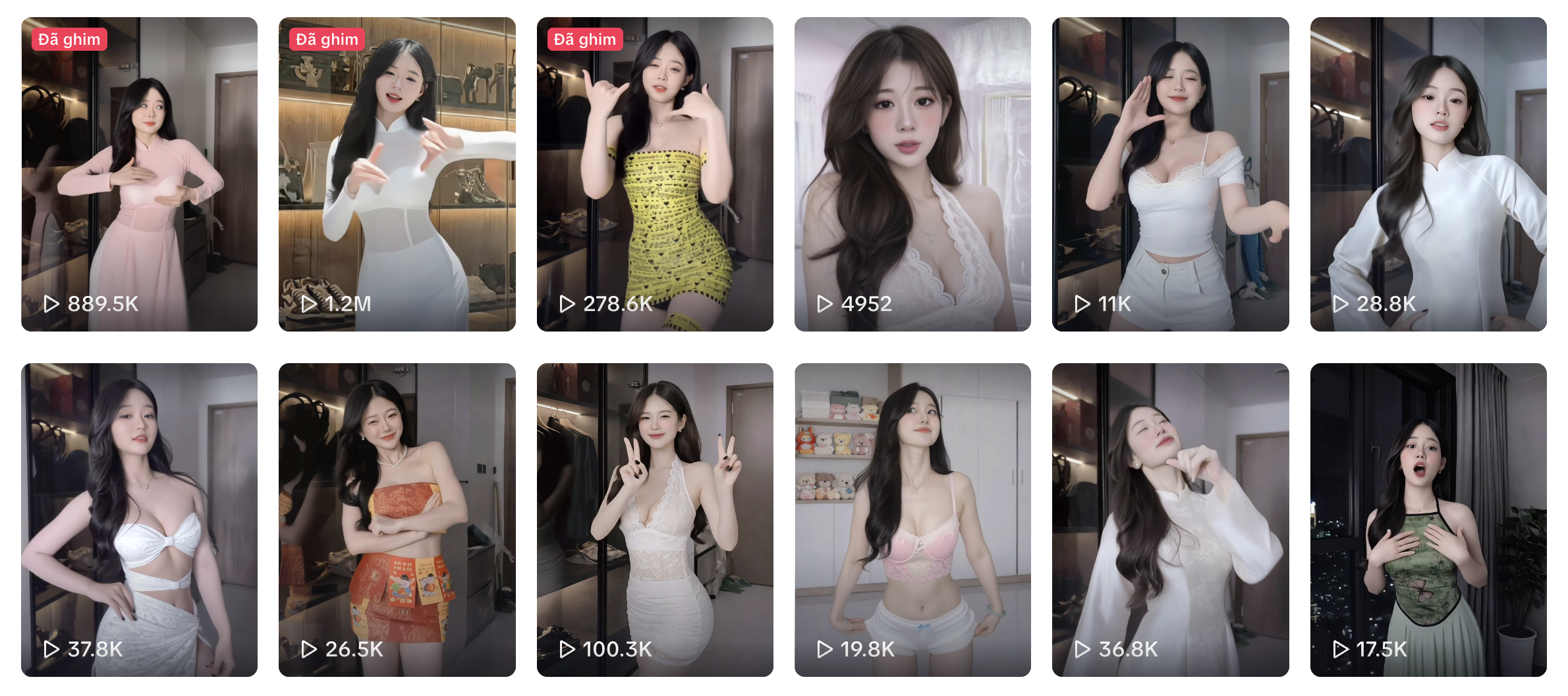Play the pinned video with 1.2M views

click(x=397, y=174)
